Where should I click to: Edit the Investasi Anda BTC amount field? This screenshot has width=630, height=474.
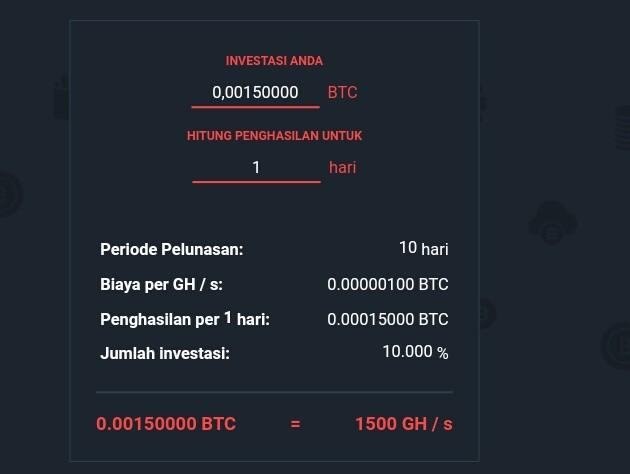[256, 92]
